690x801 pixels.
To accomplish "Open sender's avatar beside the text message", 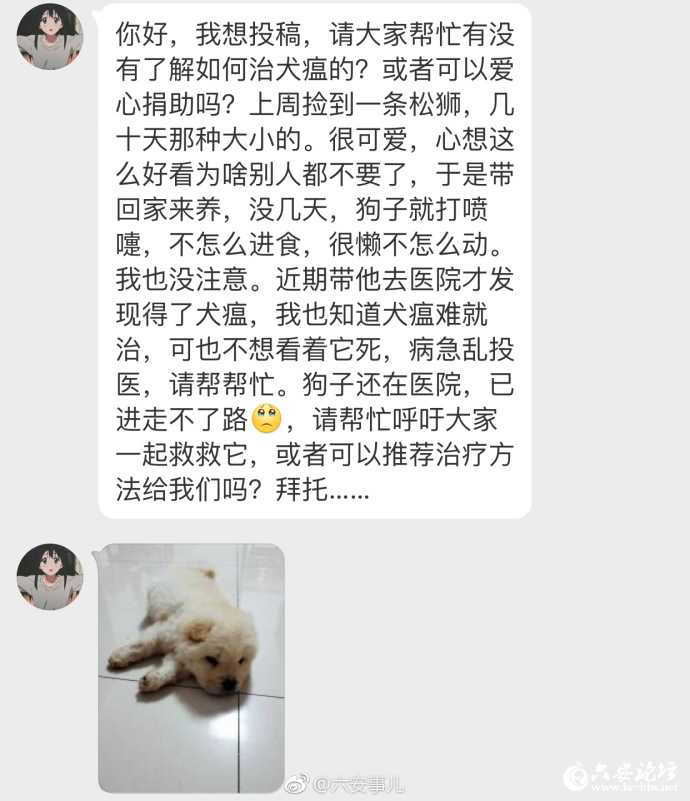I will 50,36.
